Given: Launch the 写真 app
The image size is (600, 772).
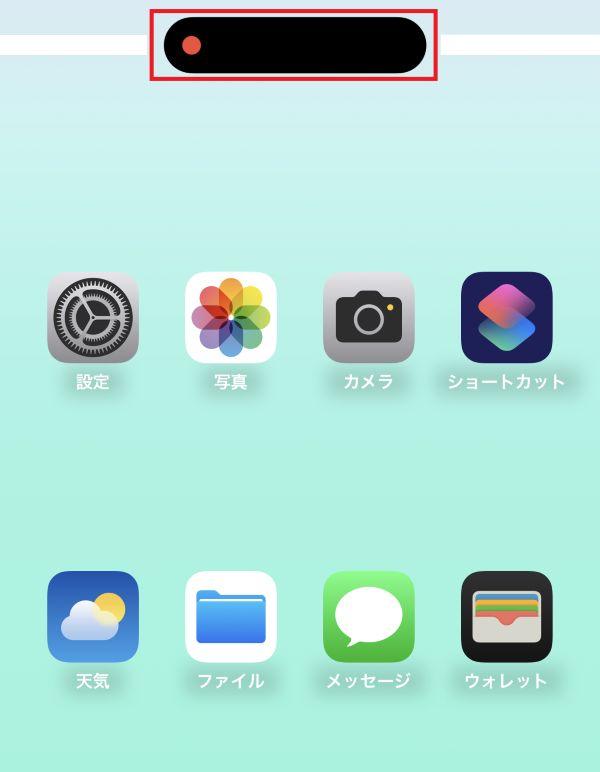Looking at the screenshot, I should tap(231, 317).
